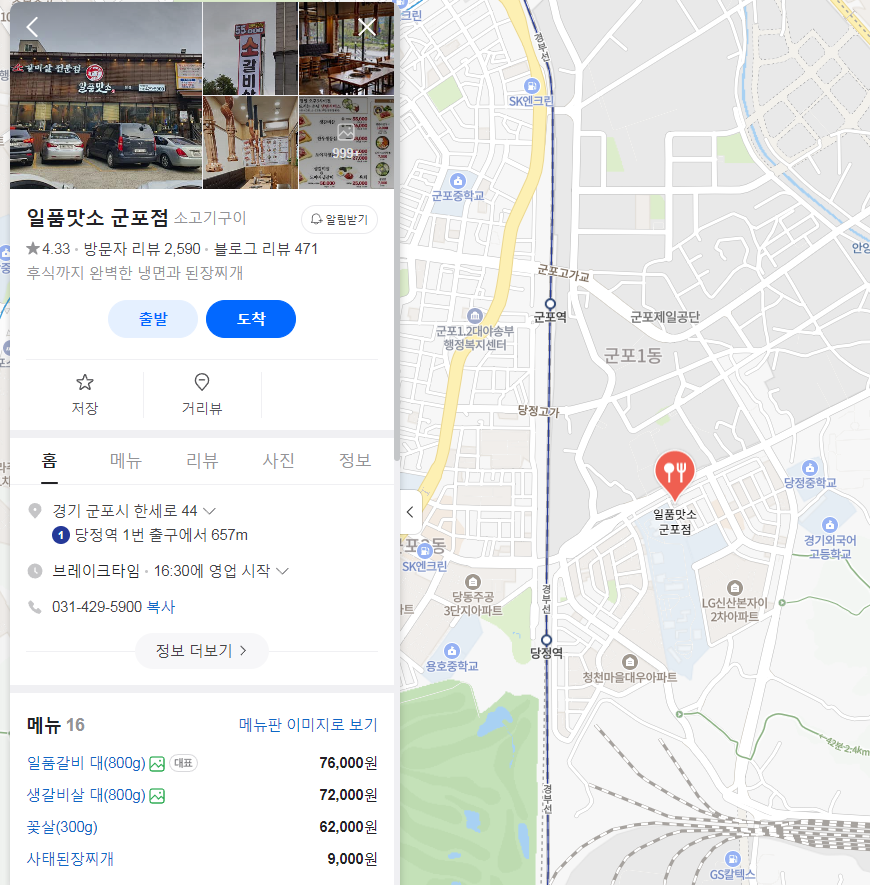The height and width of the screenshot is (885, 870).
Task: Open 메뉴판 이미지로 보기 link
Action: click(308, 725)
